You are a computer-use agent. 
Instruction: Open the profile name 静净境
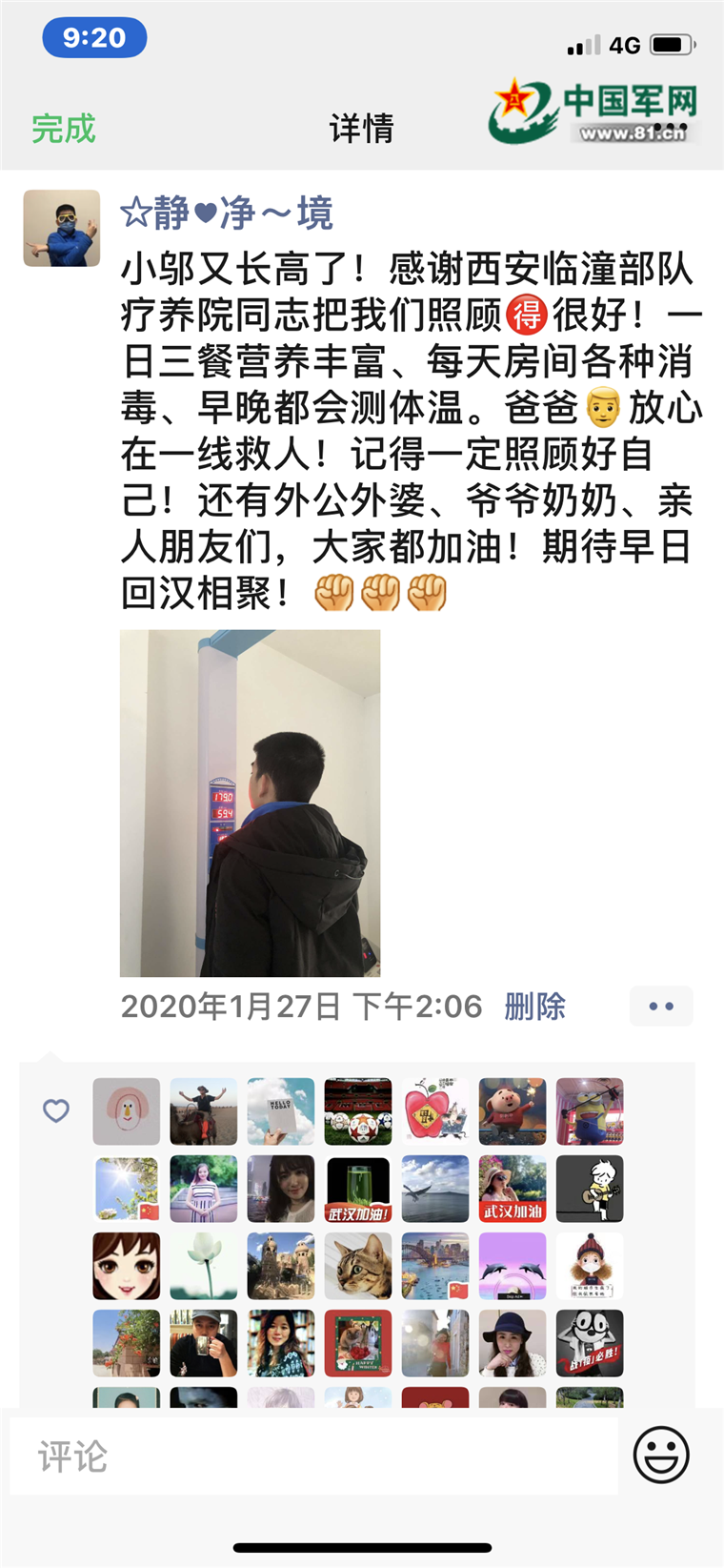[x=227, y=213]
